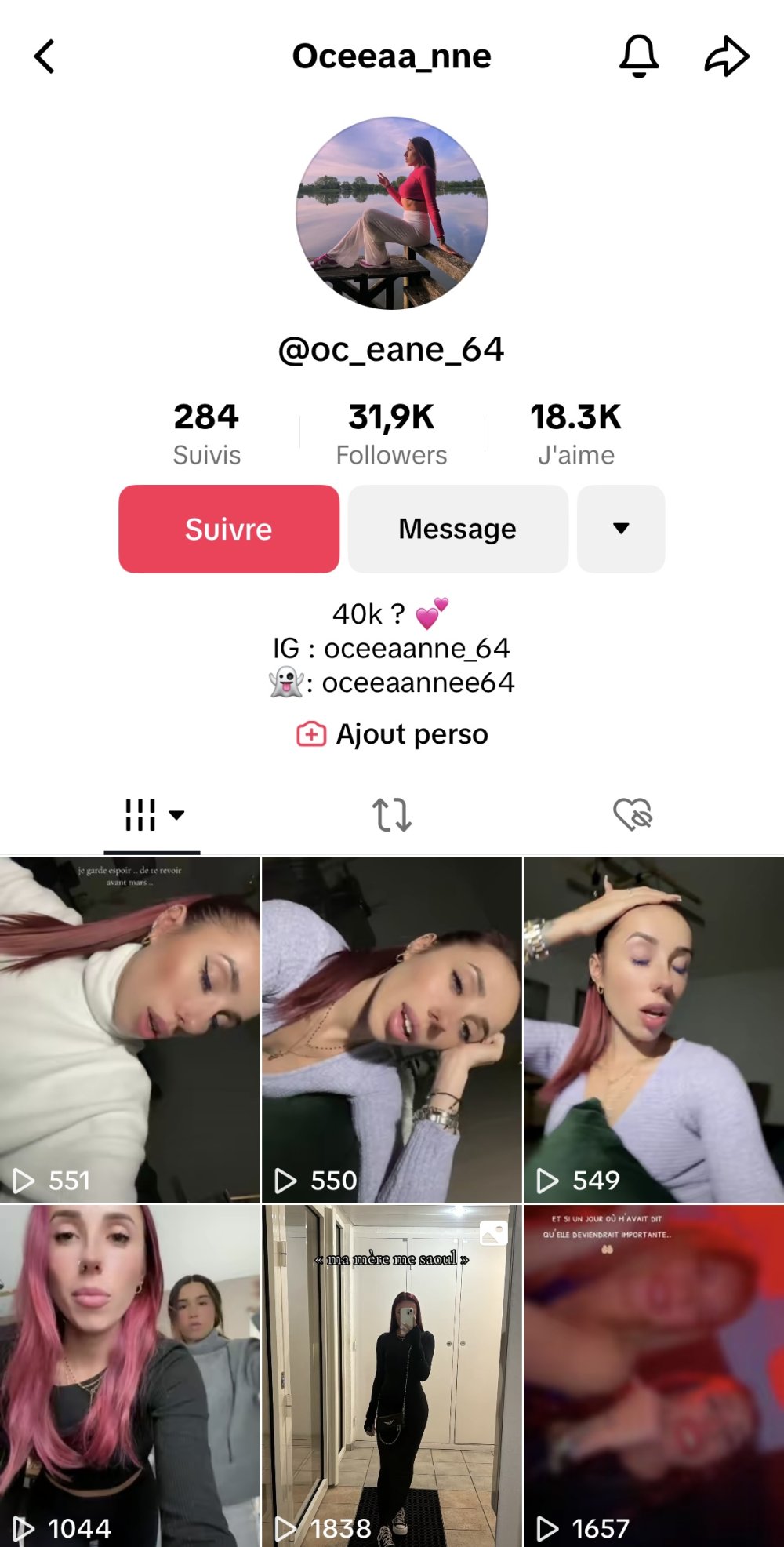
Task: View the 31,9K Followers list
Action: [391, 434]
